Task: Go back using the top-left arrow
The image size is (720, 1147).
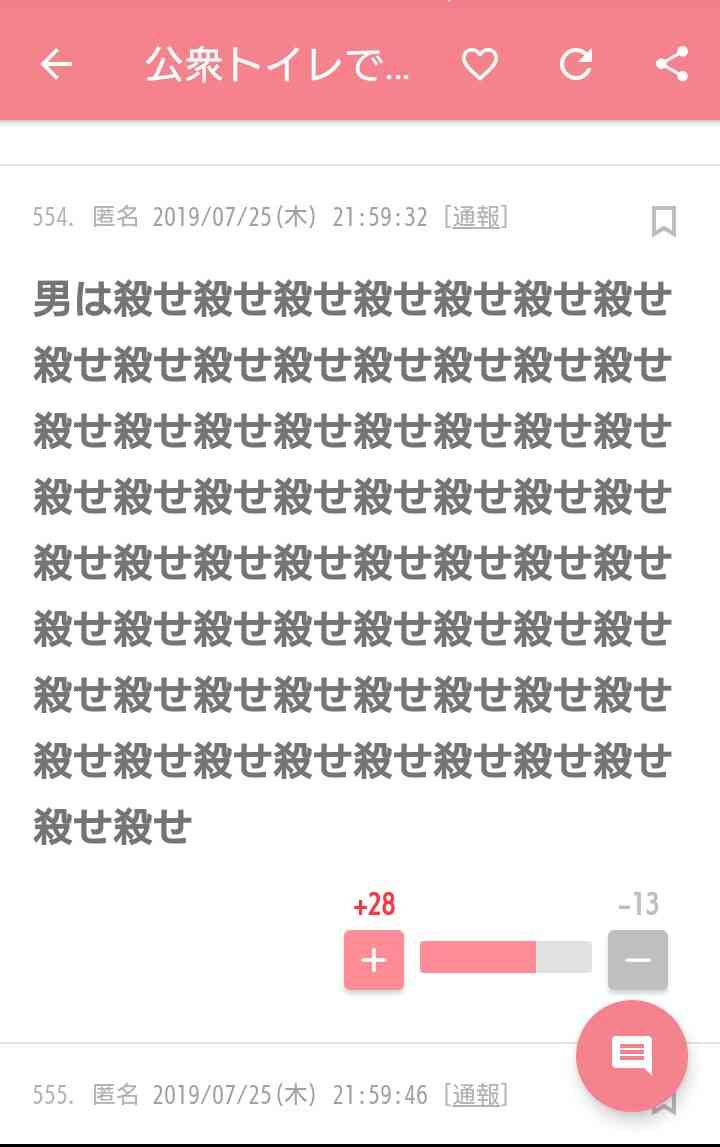Action: click(x=56, y=65)
